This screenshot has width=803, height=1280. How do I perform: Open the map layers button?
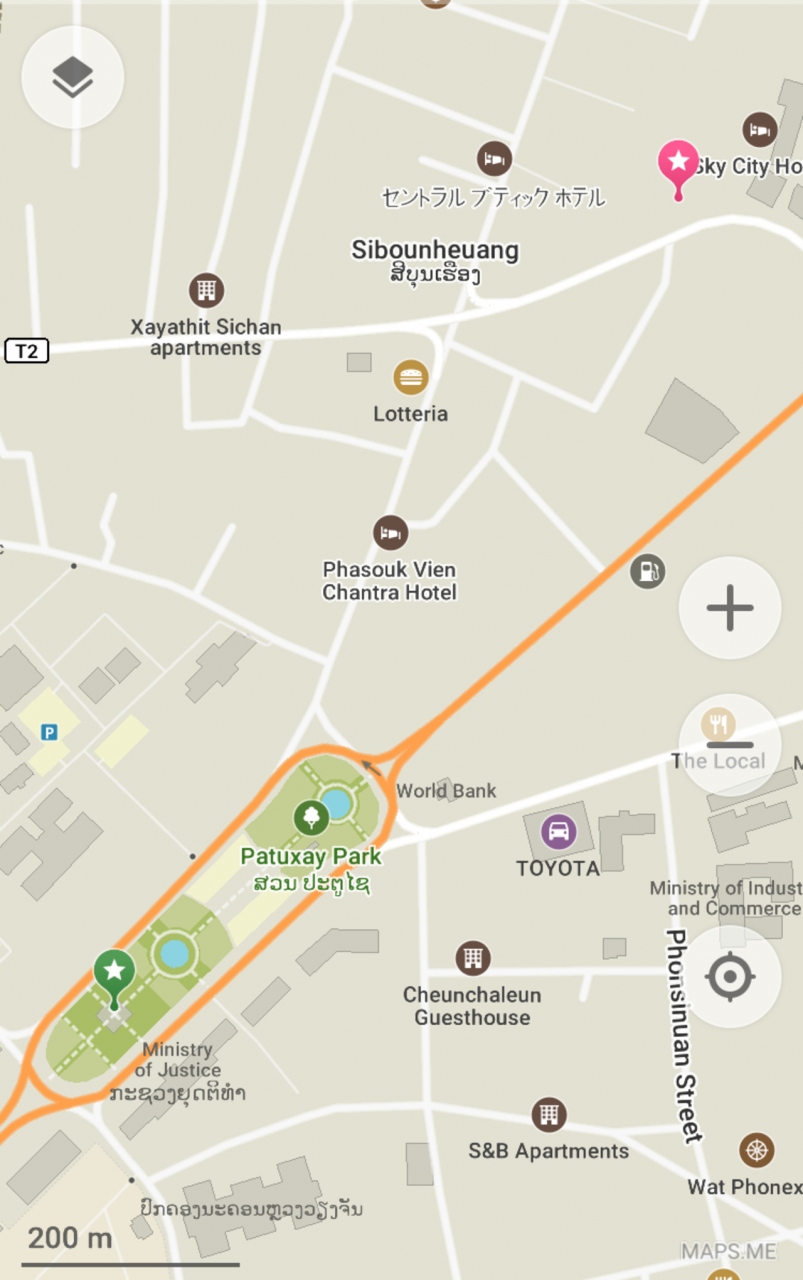tap(72, 77)
